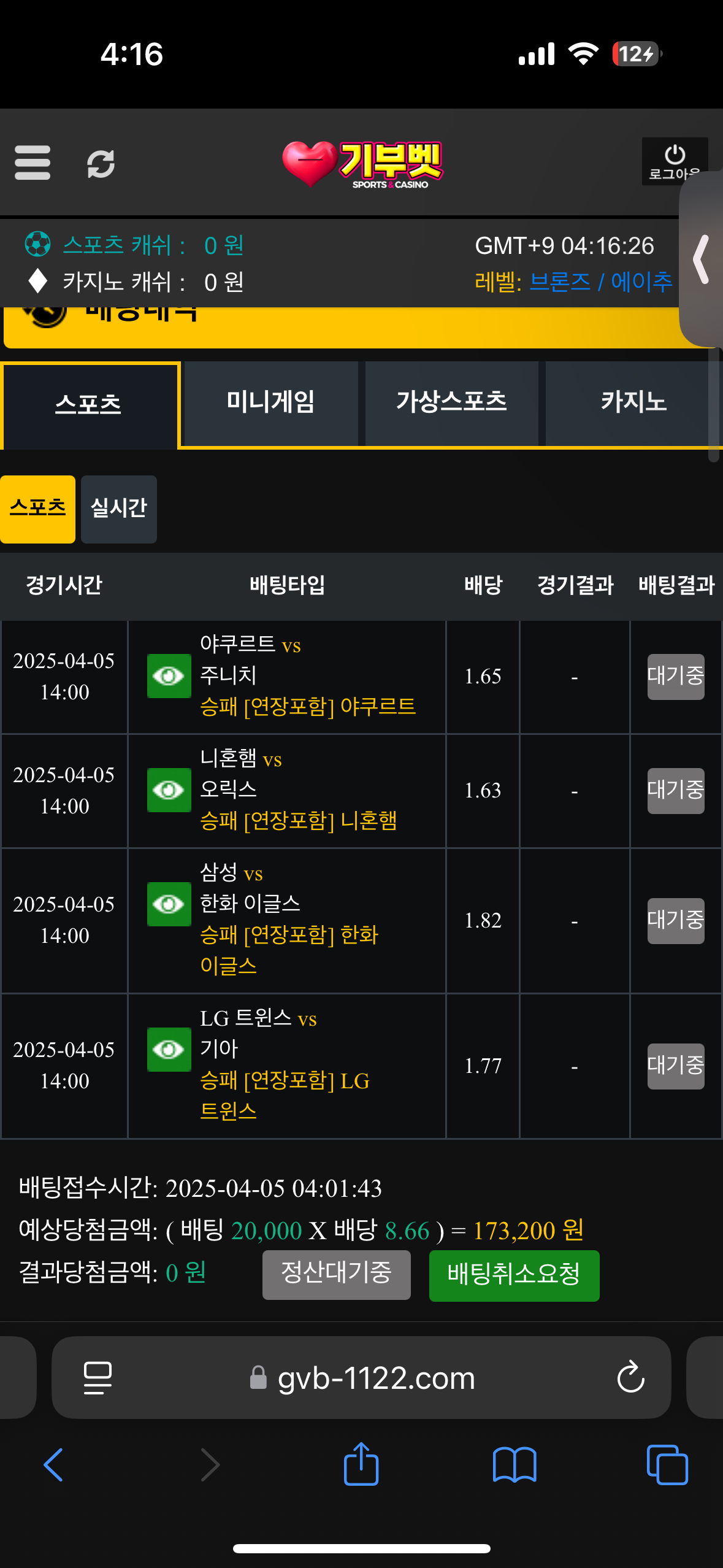Screen dimensions: 723x1568
Task: Tap the eye icon for 니혼햄 vs 오릭스
Action: (169, 790)
